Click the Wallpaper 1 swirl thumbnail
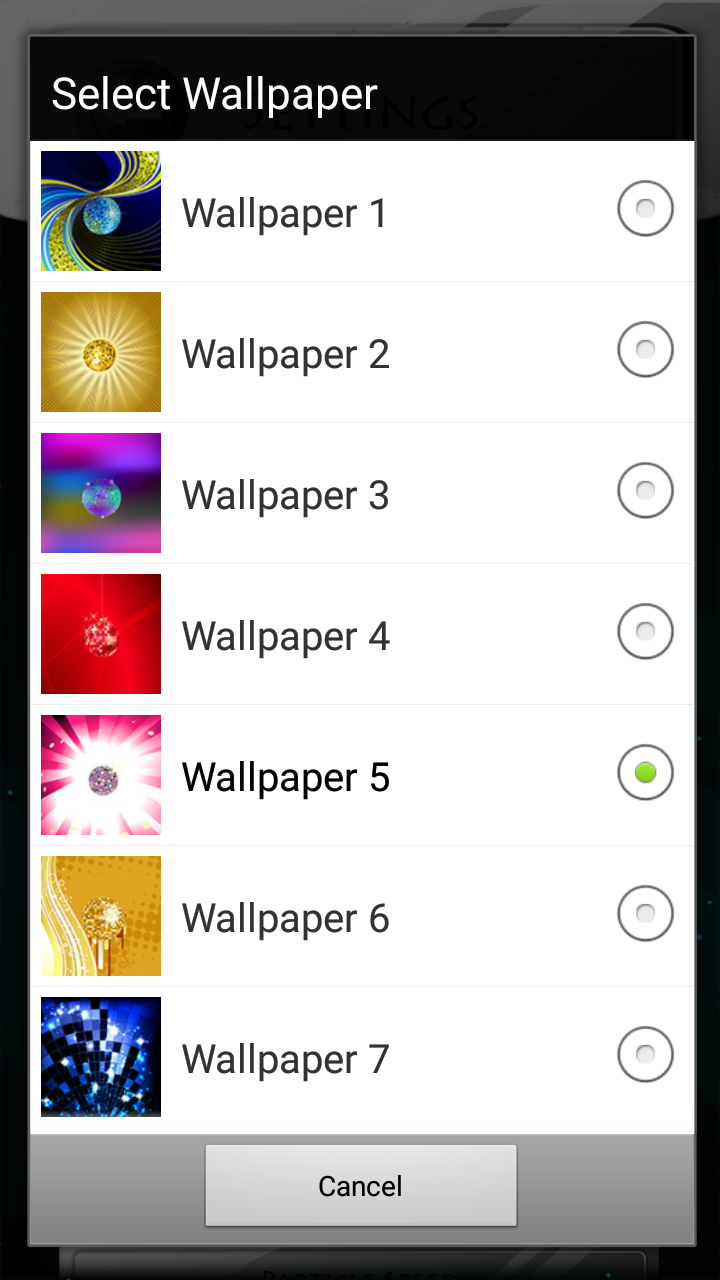Image resolution: width=720 pixels, height=1280 pixels. click(x=100, y=211)
